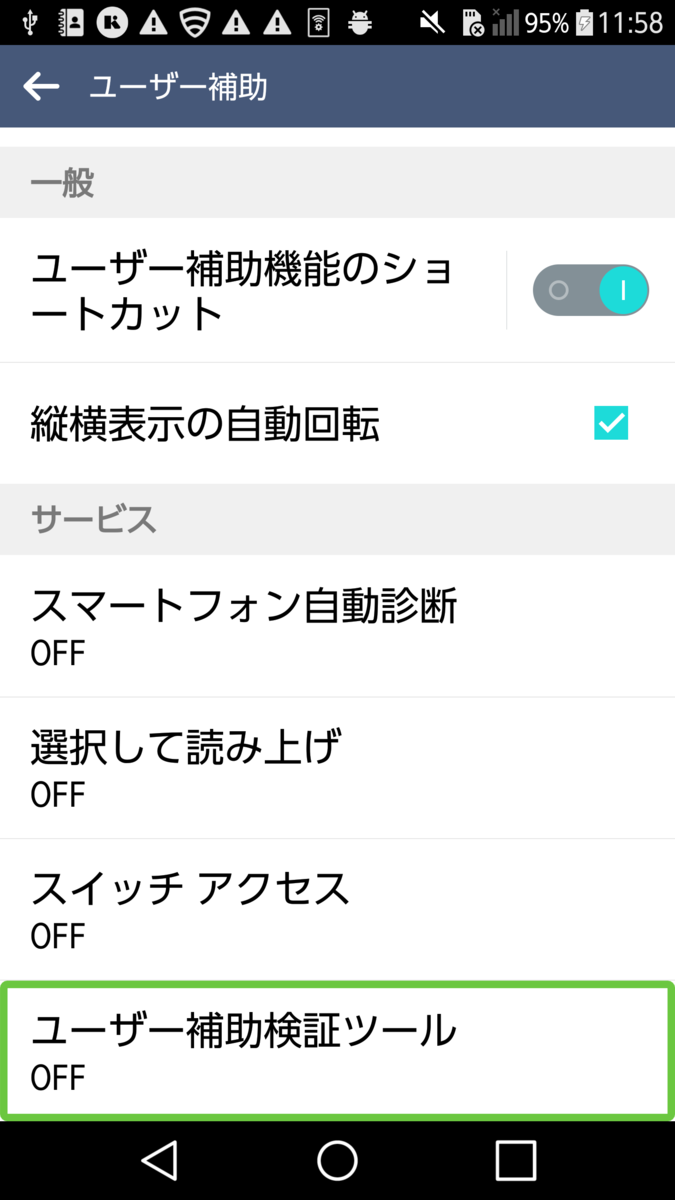675x1200 pixels.
Task: Open recent apps from navigation bar
Action: [x=515, y=1161]
